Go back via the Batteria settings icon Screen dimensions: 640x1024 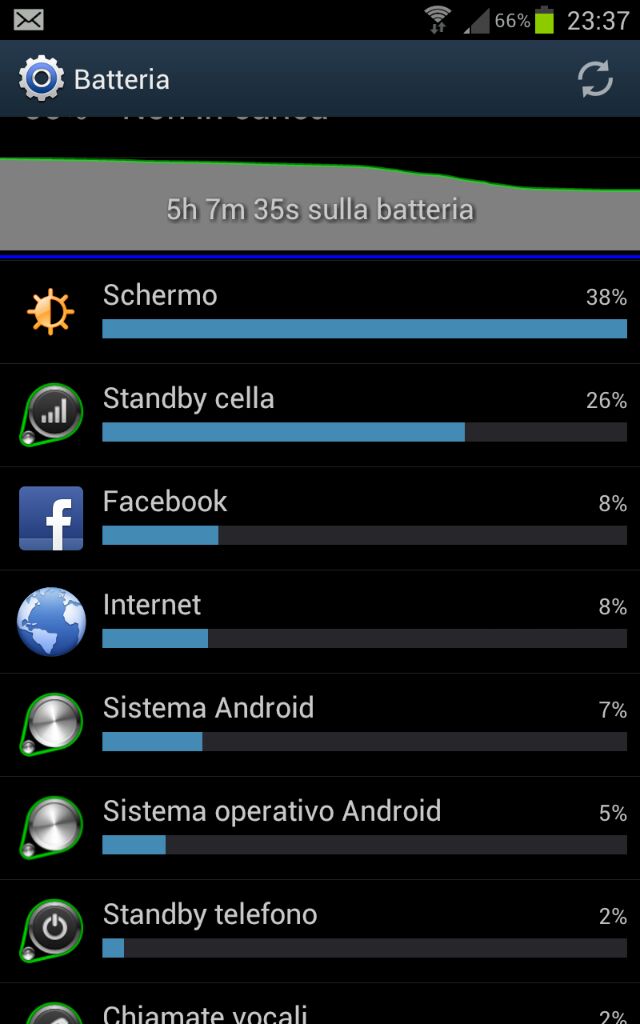pos(42,79)
